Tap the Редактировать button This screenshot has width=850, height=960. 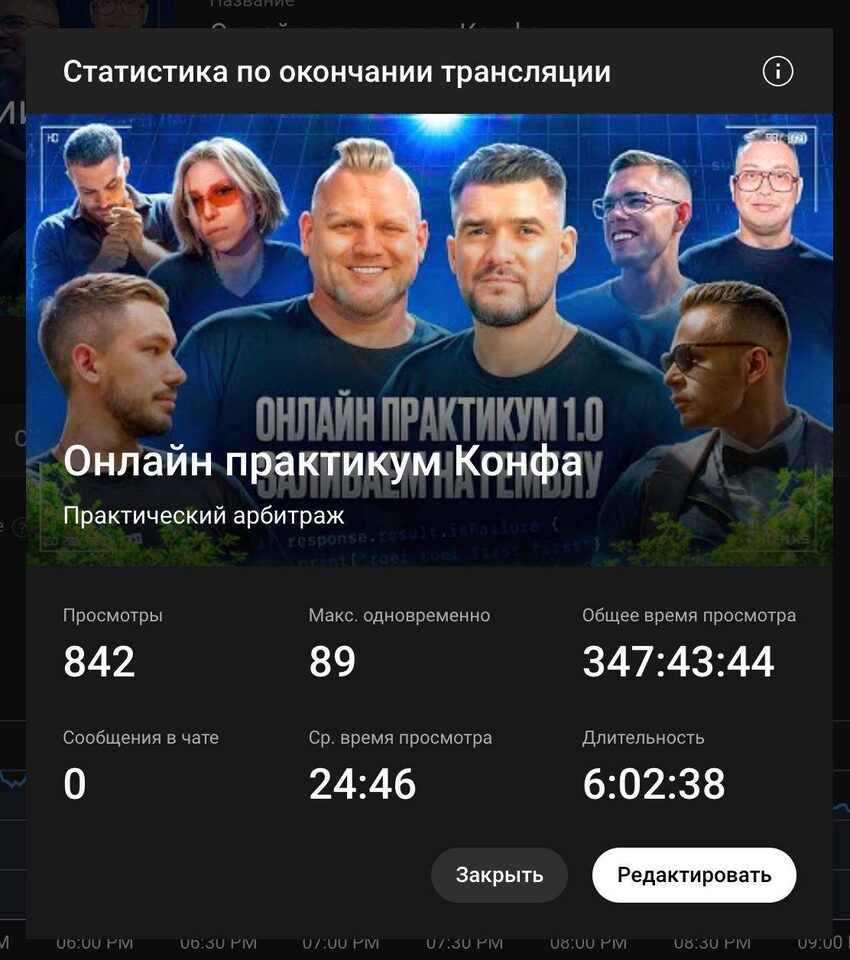coord(694,875)
